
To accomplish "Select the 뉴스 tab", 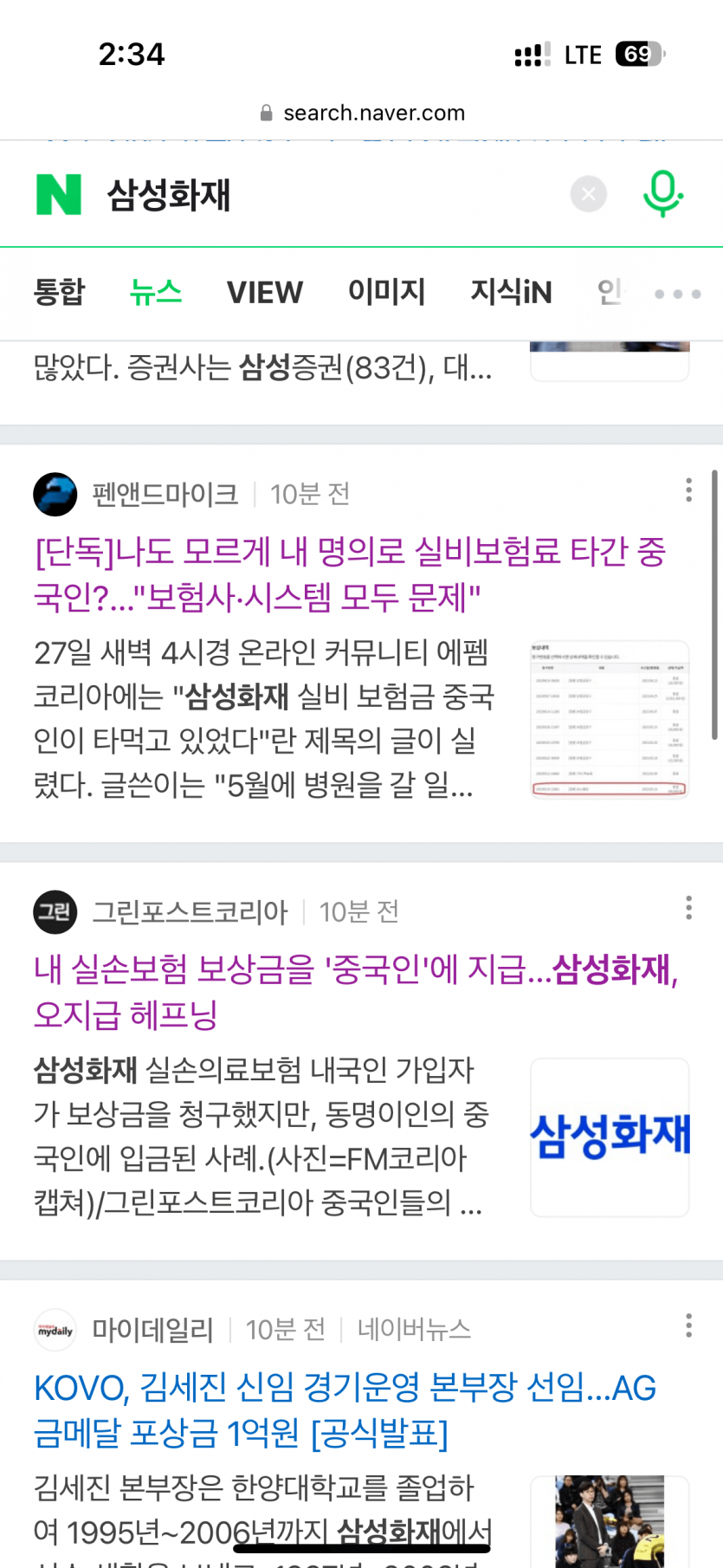I will point(156,293).
